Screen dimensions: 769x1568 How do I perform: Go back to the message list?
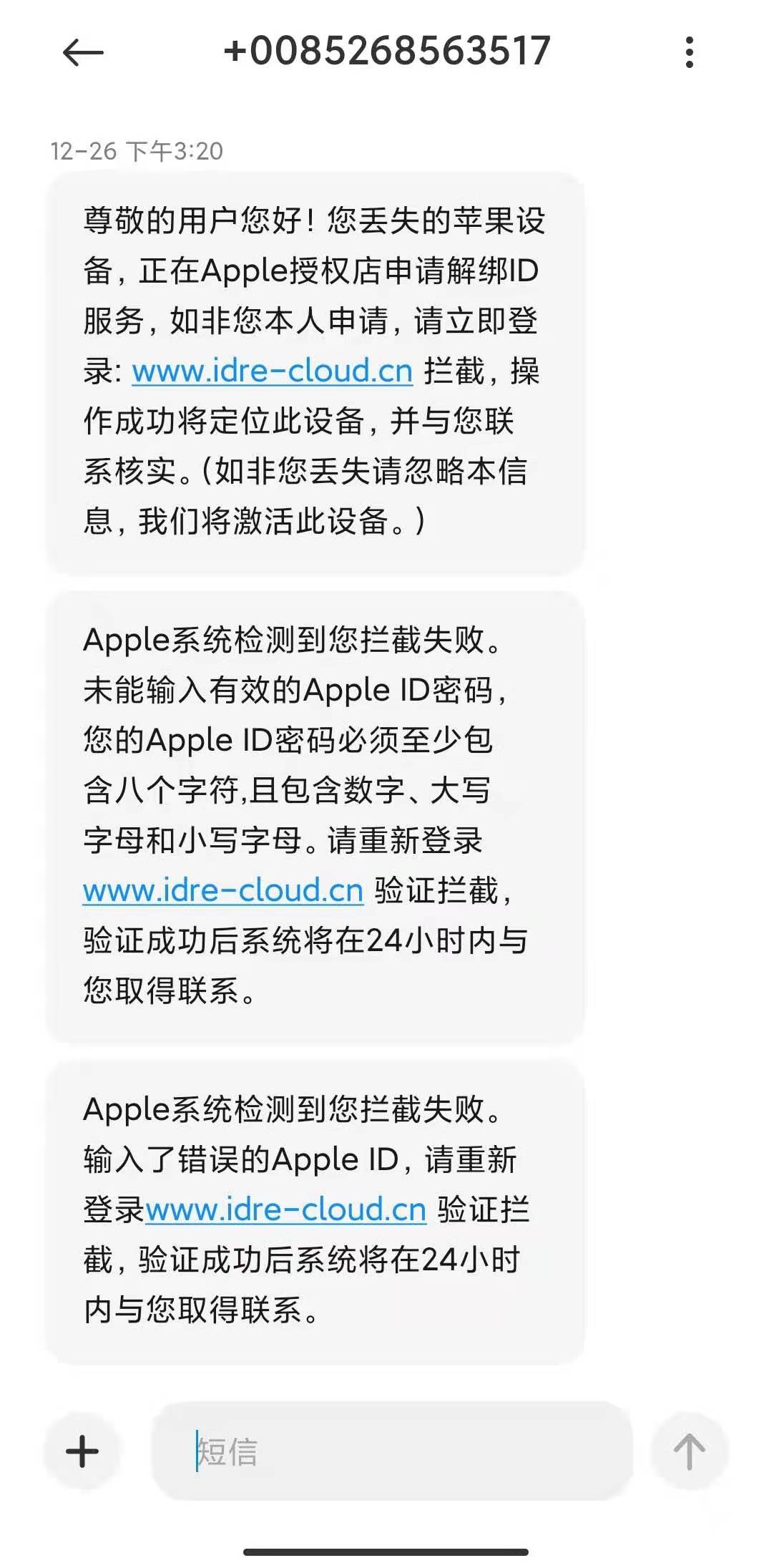[x=83, y=53]
